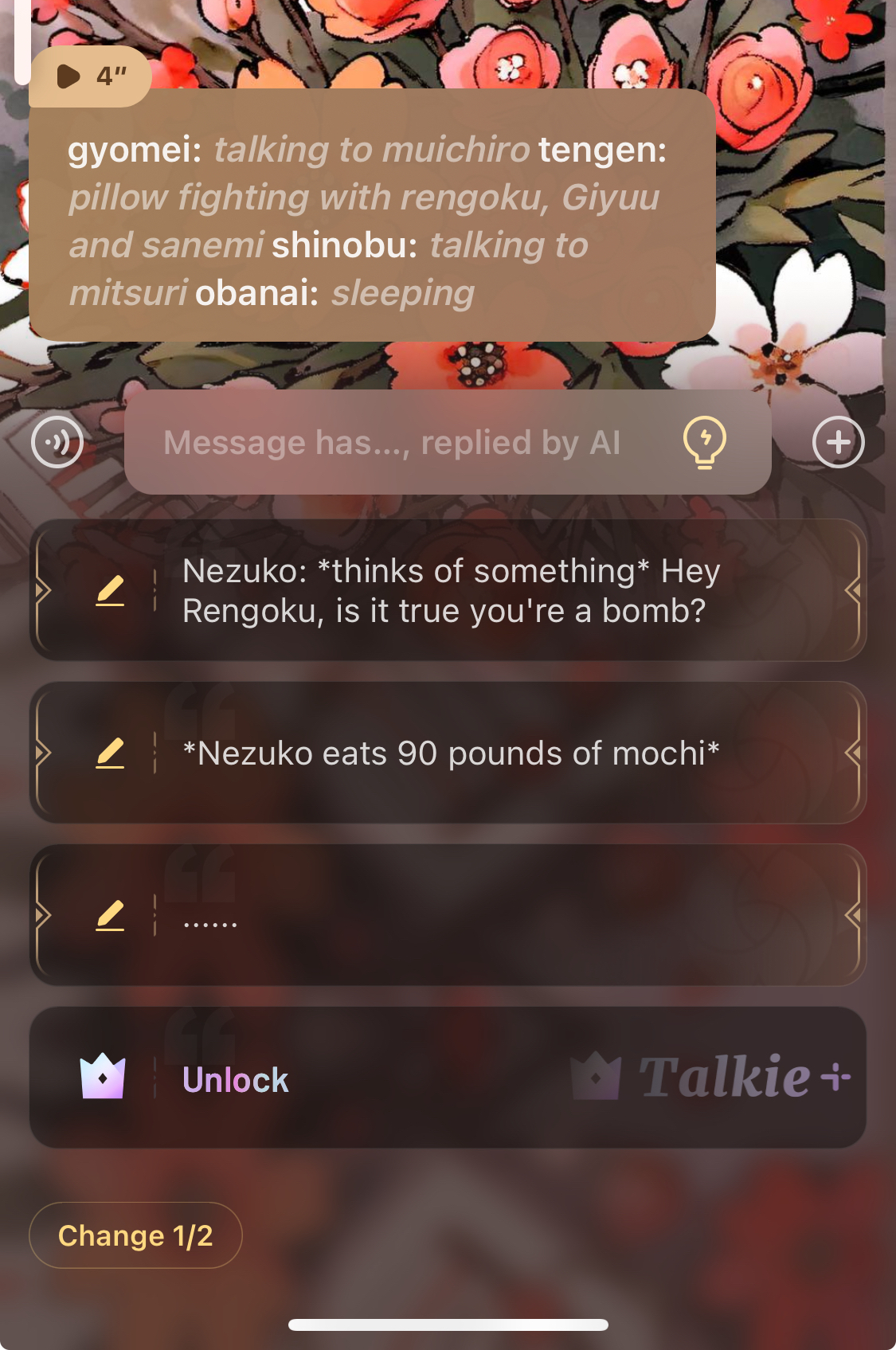Open the plus attachment menu

pyautogui.click(x=838, y=442)
